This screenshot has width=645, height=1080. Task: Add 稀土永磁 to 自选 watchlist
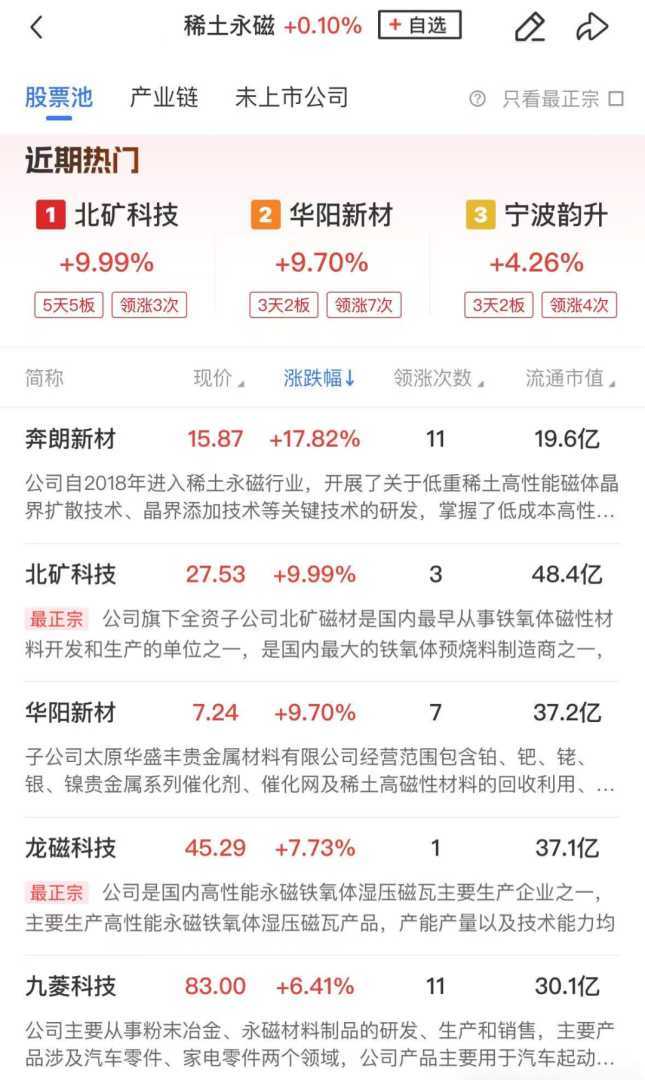(419, 26)
